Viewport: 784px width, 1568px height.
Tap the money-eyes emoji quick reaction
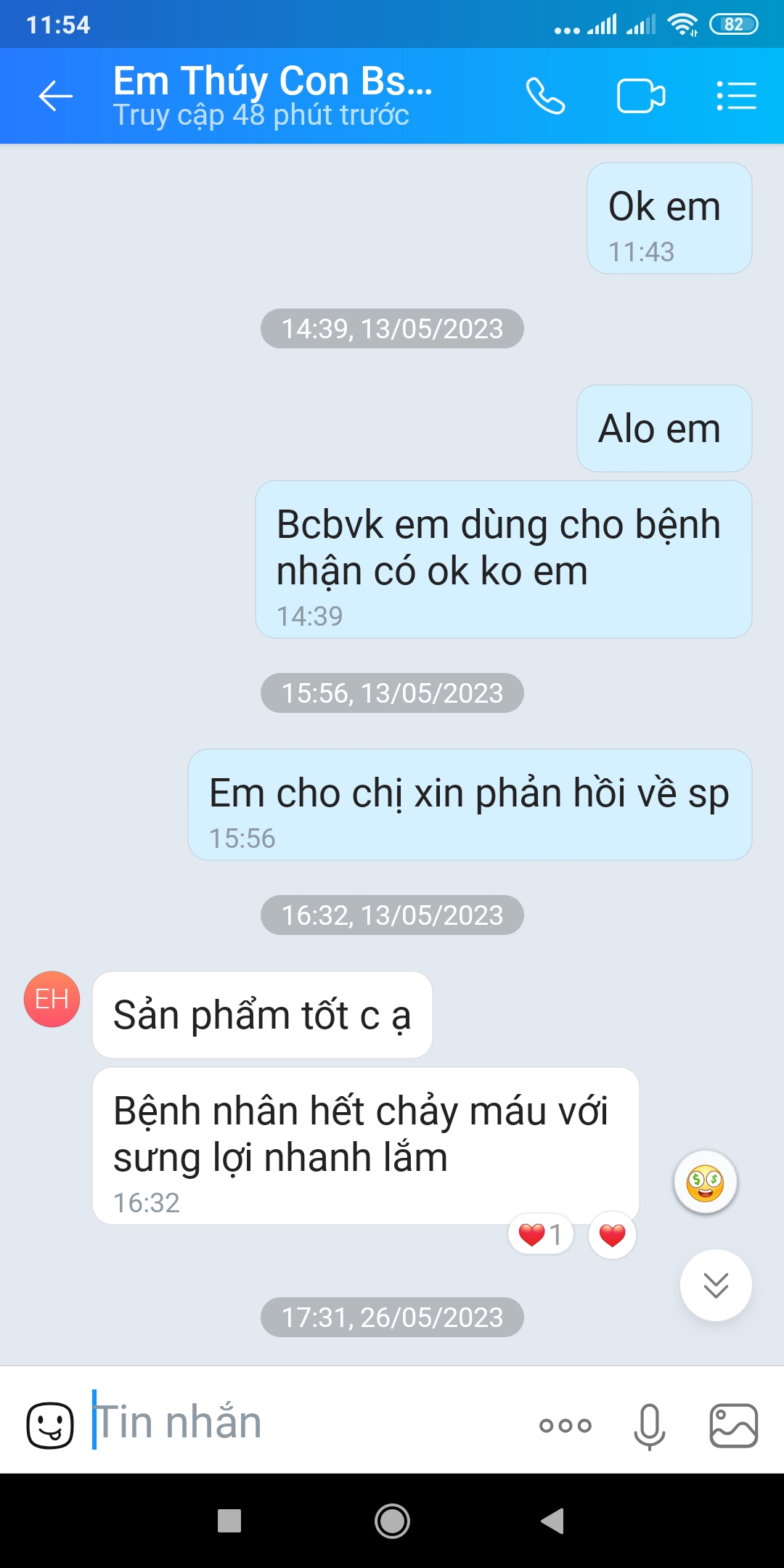(705, 1183)
